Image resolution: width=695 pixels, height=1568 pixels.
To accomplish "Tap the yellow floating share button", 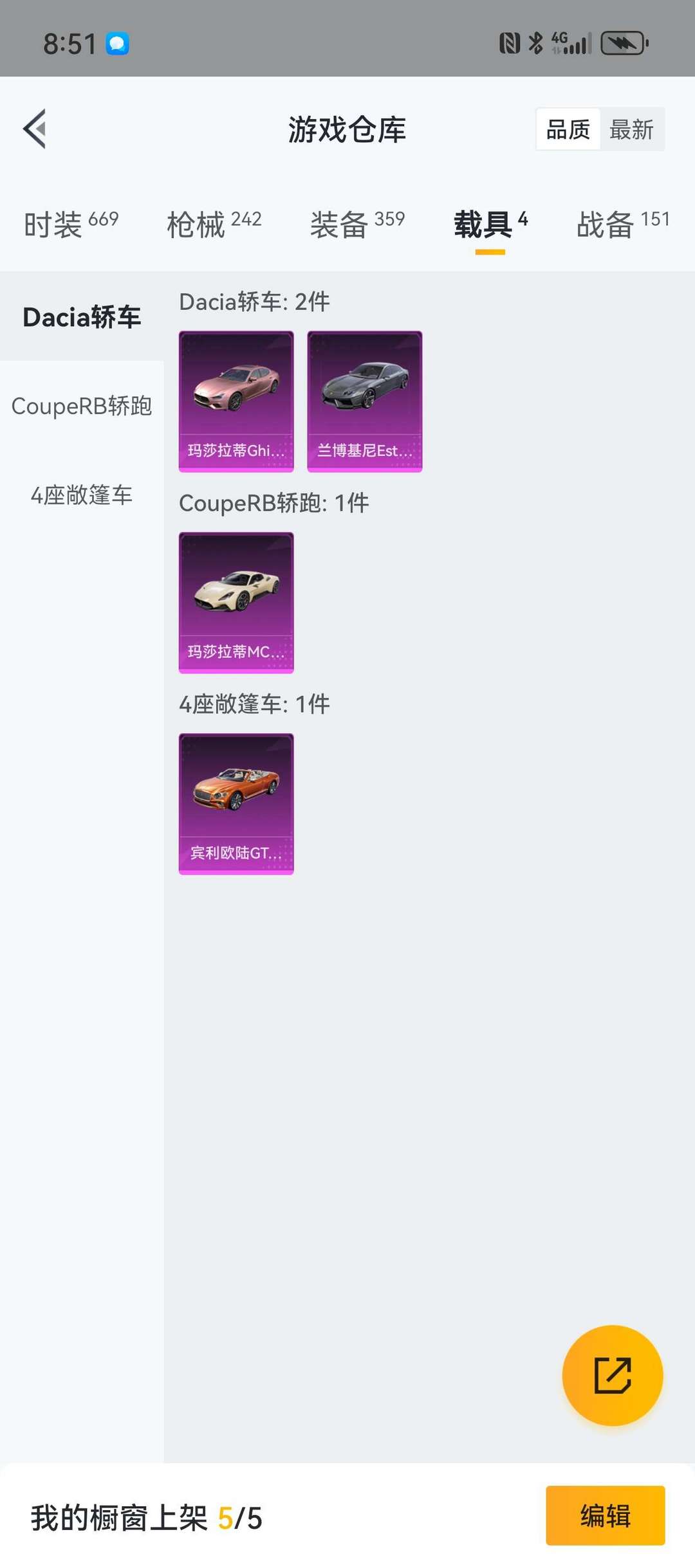I will pos(613,1375).
